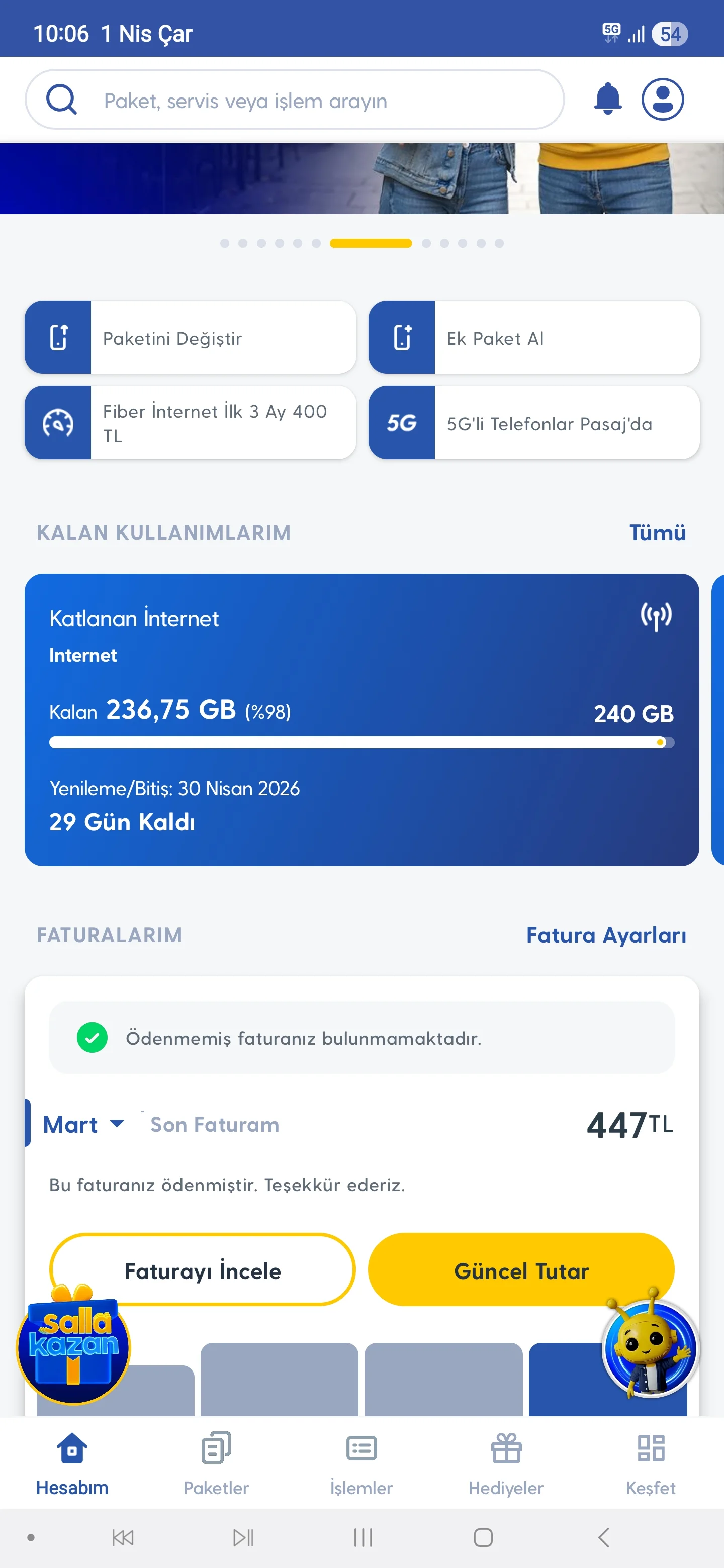Switch to the İşlemler tab
This screenshot has width=724, height=1568.
361,1462
